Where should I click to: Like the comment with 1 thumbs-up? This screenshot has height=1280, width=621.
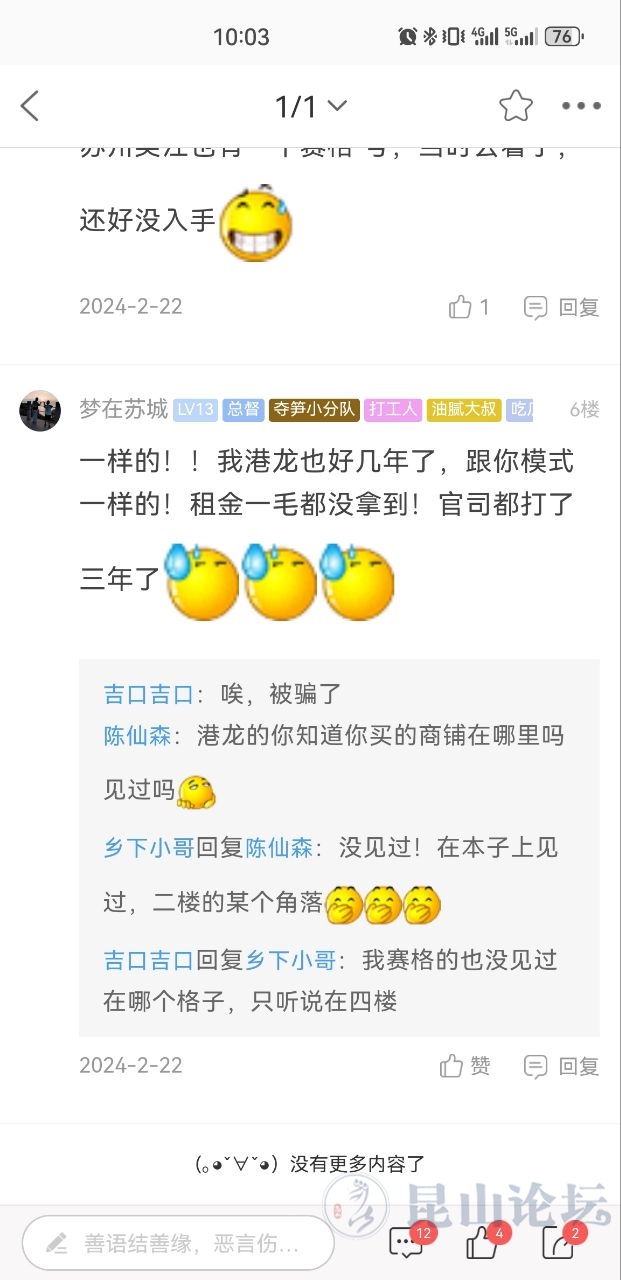coord(469,307)
